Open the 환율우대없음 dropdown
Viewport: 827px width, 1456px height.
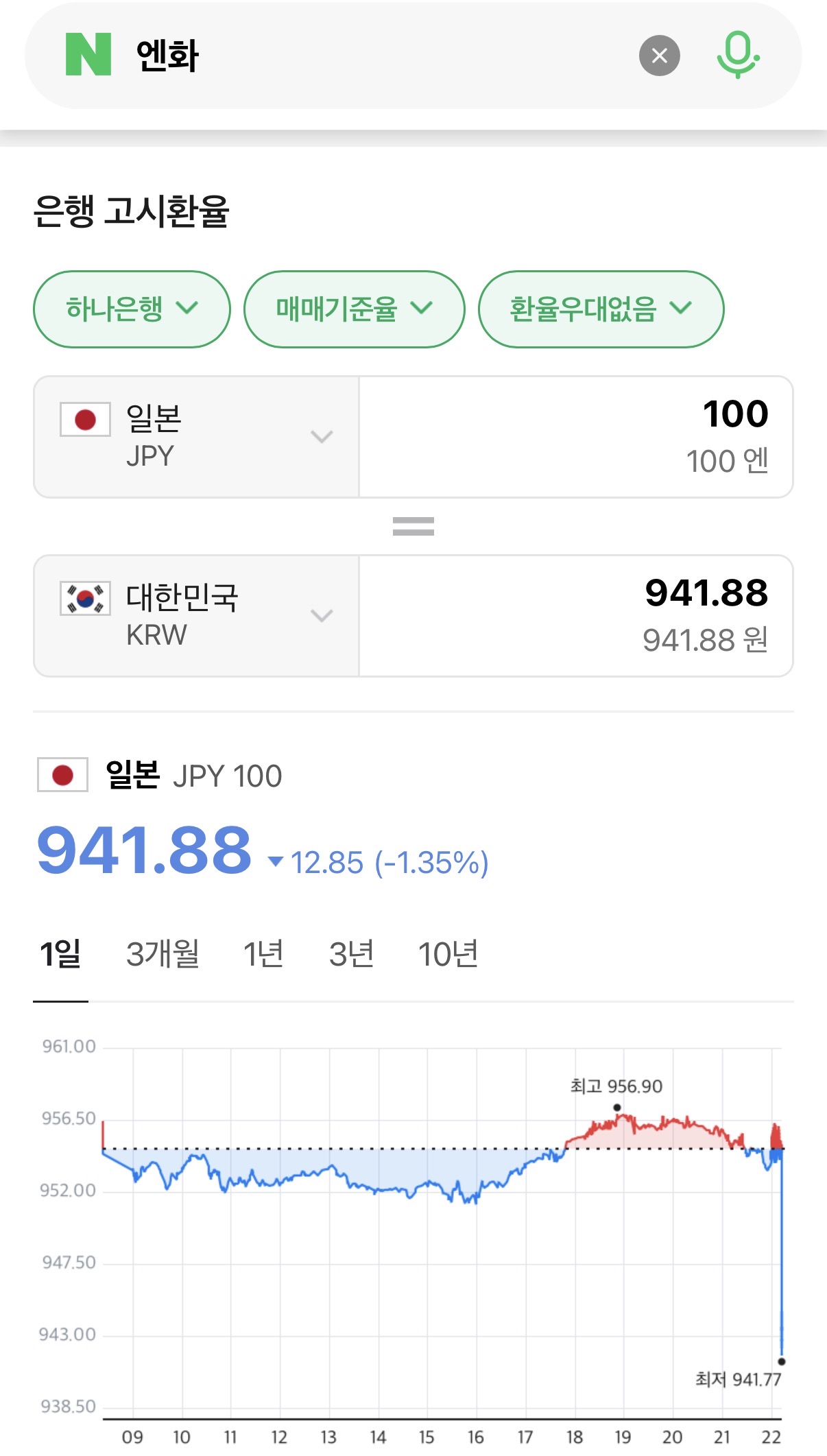[x=601, y=309]
